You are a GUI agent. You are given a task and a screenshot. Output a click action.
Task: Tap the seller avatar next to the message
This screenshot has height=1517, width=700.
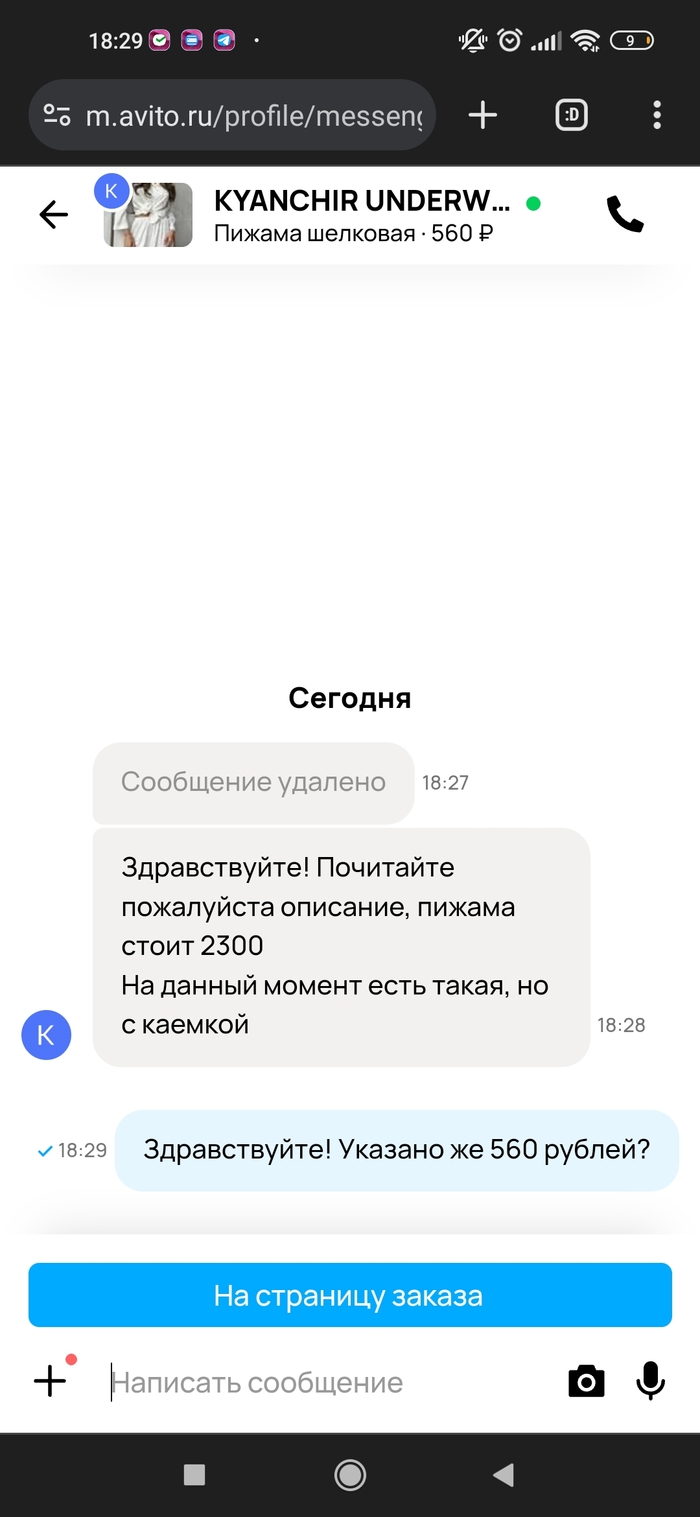(x=46, y=1035)
